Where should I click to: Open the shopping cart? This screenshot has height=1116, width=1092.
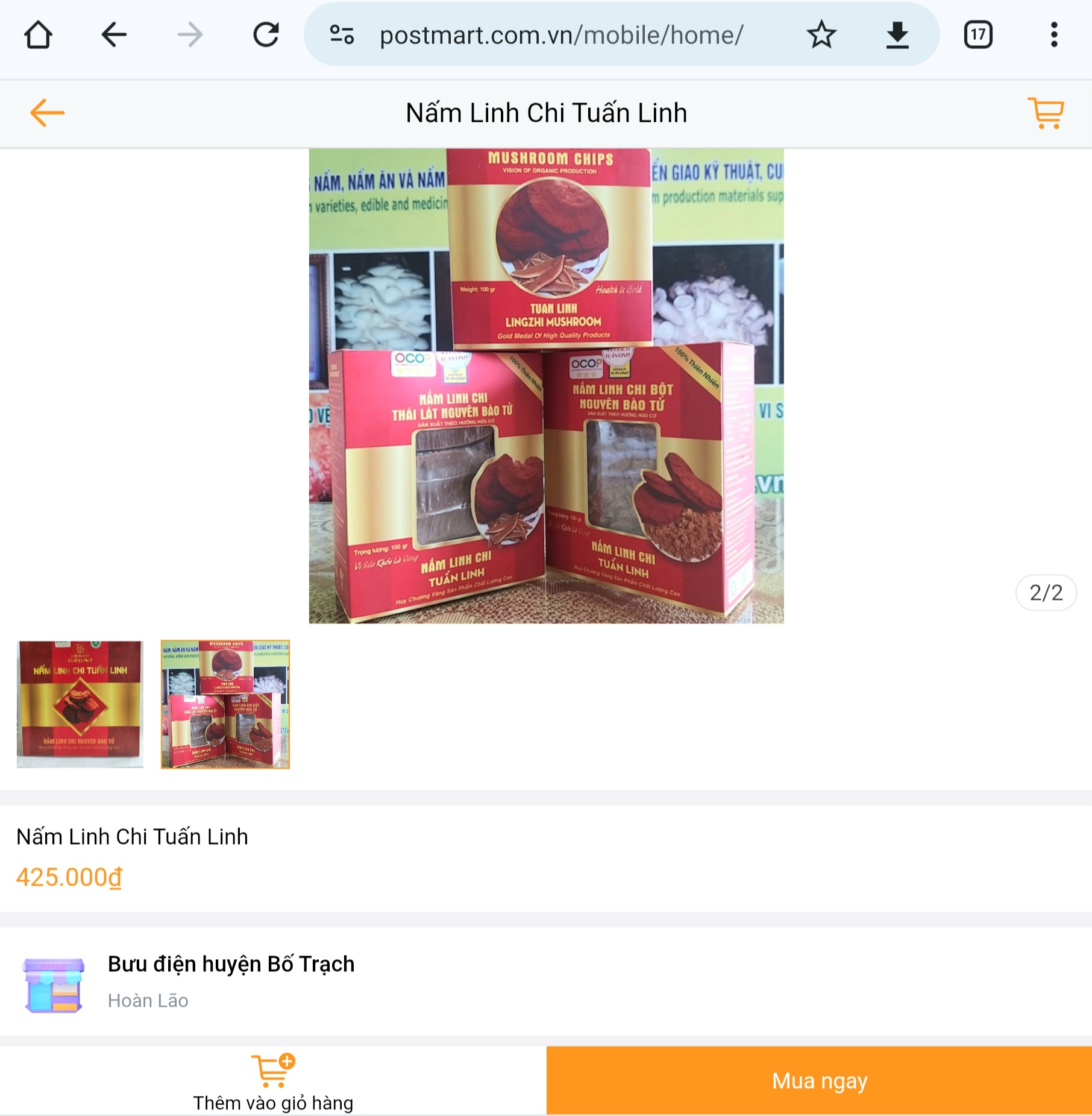pos(1046,113)
